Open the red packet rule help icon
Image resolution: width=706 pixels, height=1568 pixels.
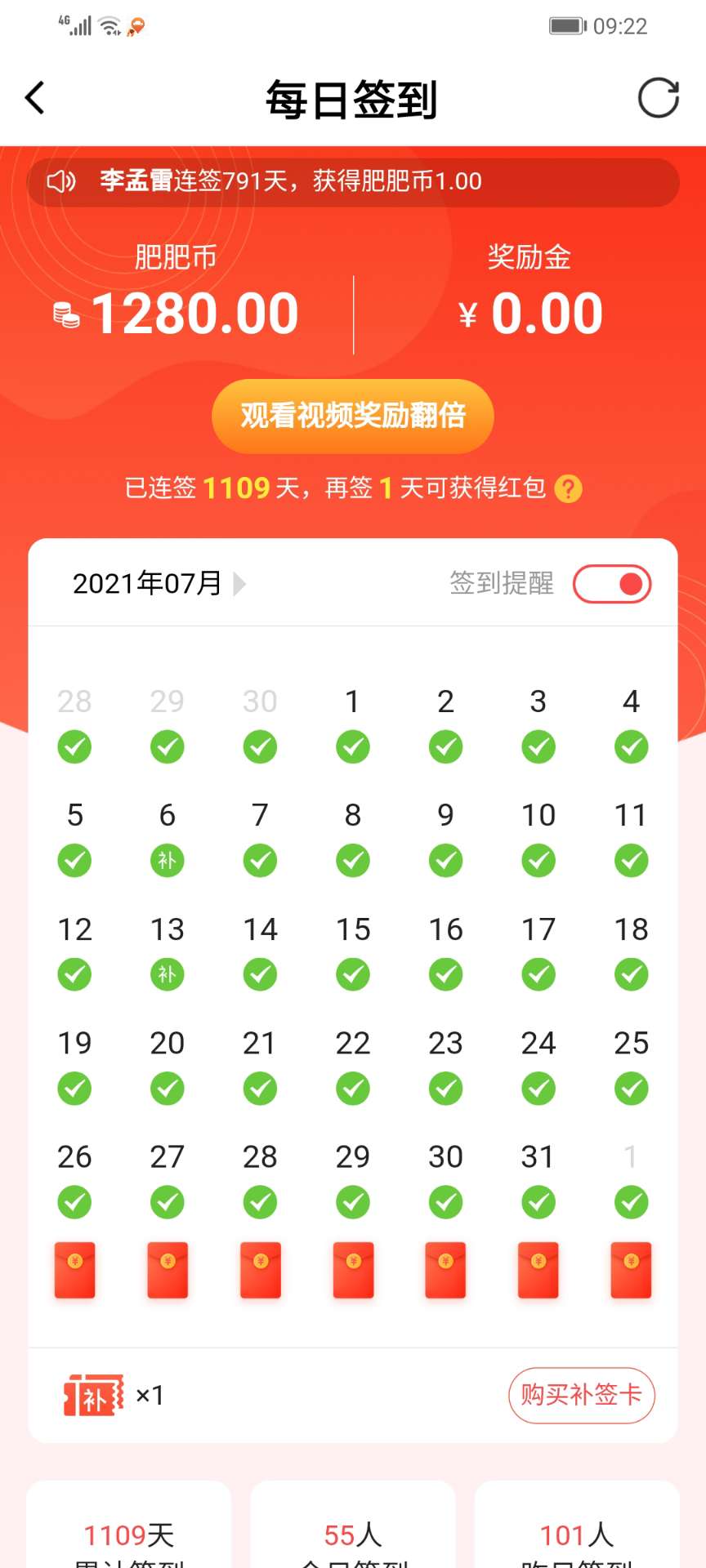(x=568, y=488)
